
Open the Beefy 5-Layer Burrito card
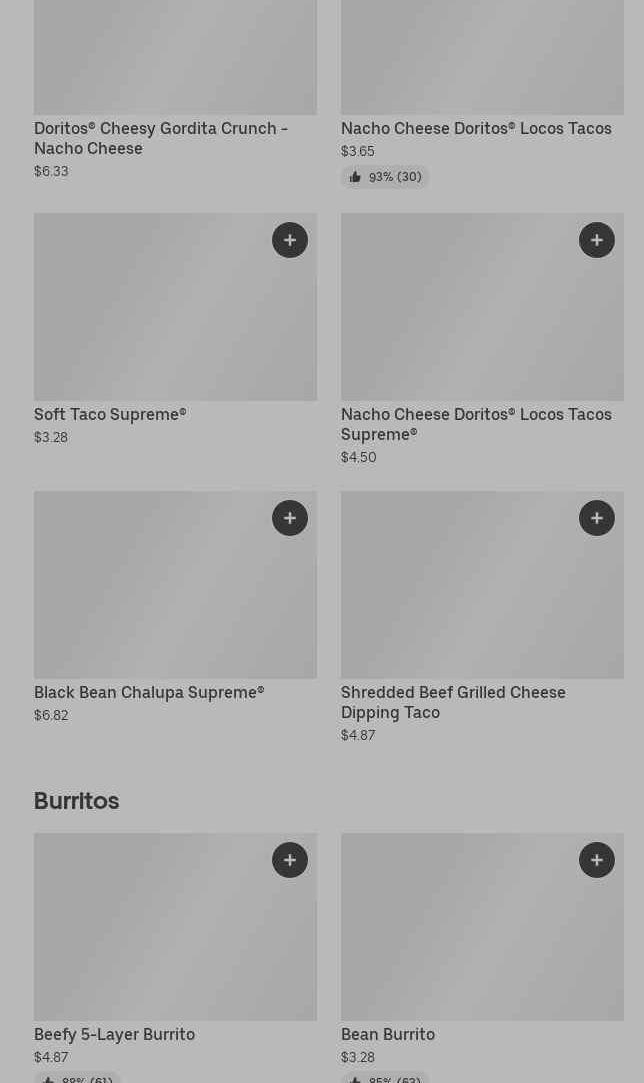[176, 957]
